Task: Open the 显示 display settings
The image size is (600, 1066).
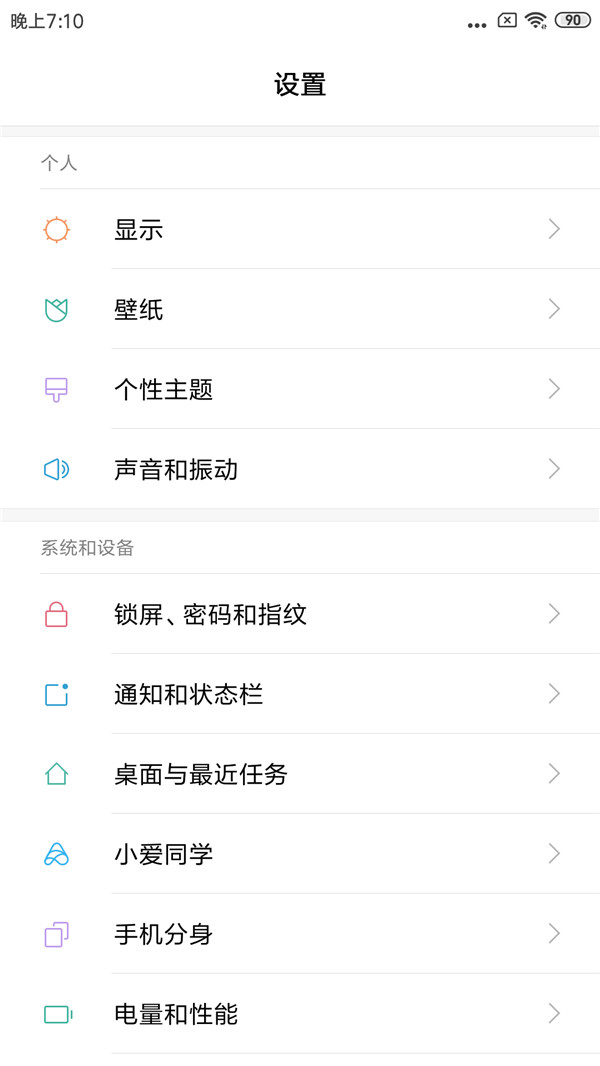Action: click(x=300, y=230)
